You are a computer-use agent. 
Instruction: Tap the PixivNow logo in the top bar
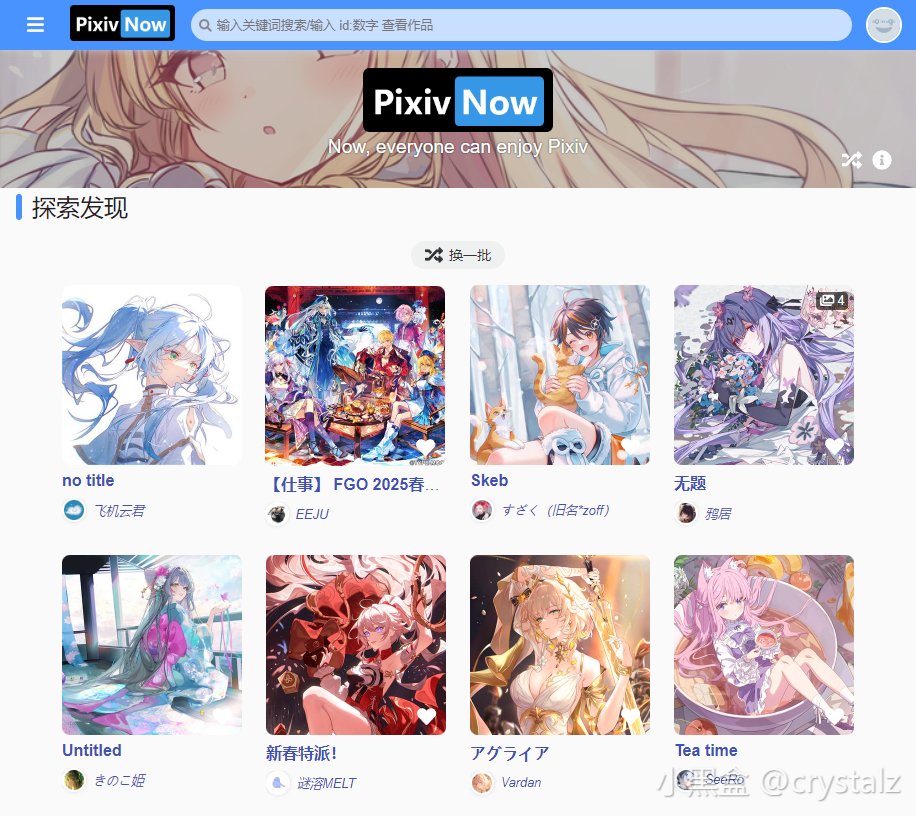point(122,24)
